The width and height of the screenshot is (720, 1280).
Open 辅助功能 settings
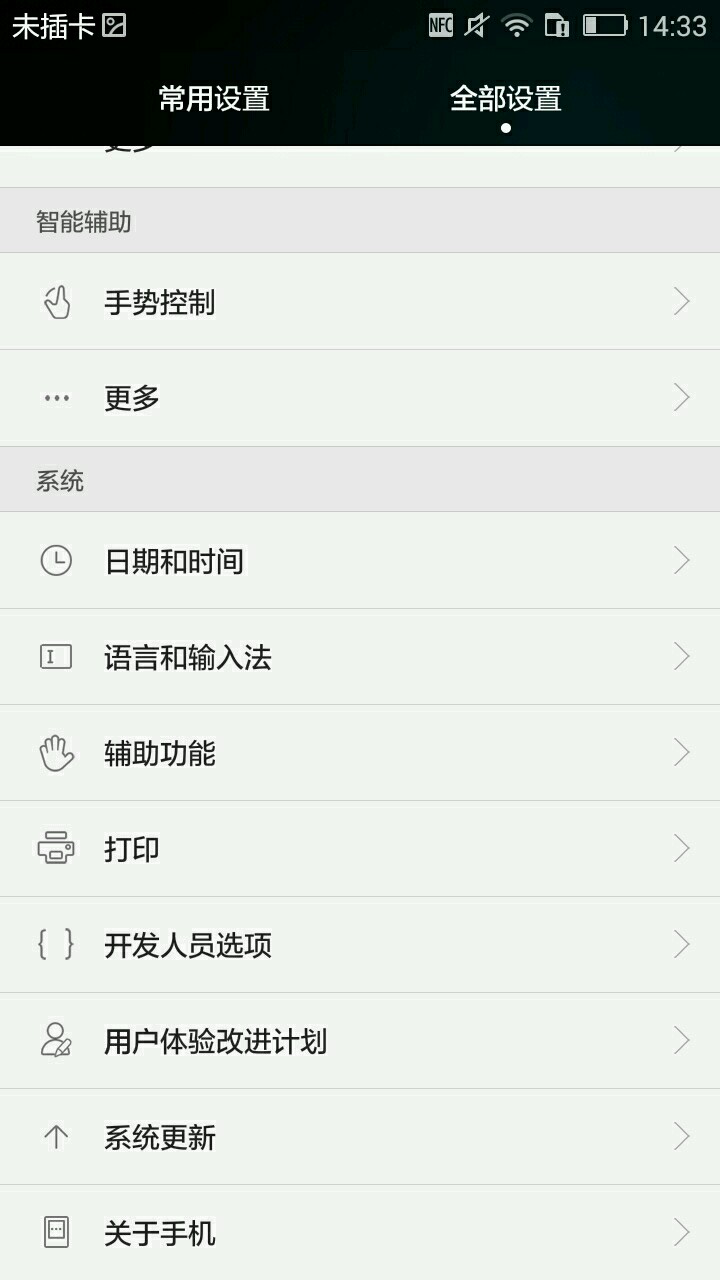point(360,753)
